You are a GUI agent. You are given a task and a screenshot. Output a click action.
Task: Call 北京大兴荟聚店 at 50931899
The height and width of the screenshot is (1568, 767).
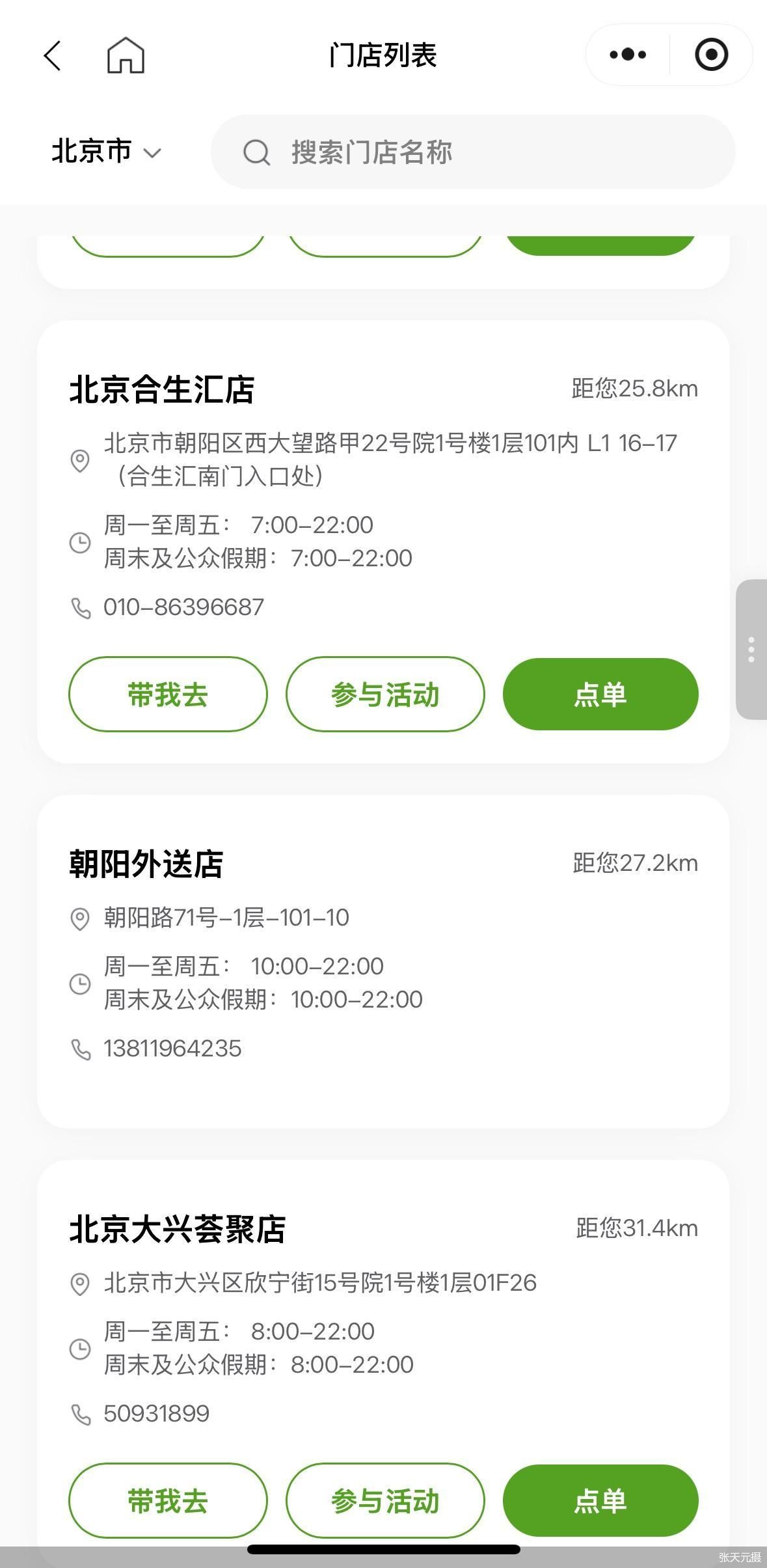click(x=156, y=1414)
